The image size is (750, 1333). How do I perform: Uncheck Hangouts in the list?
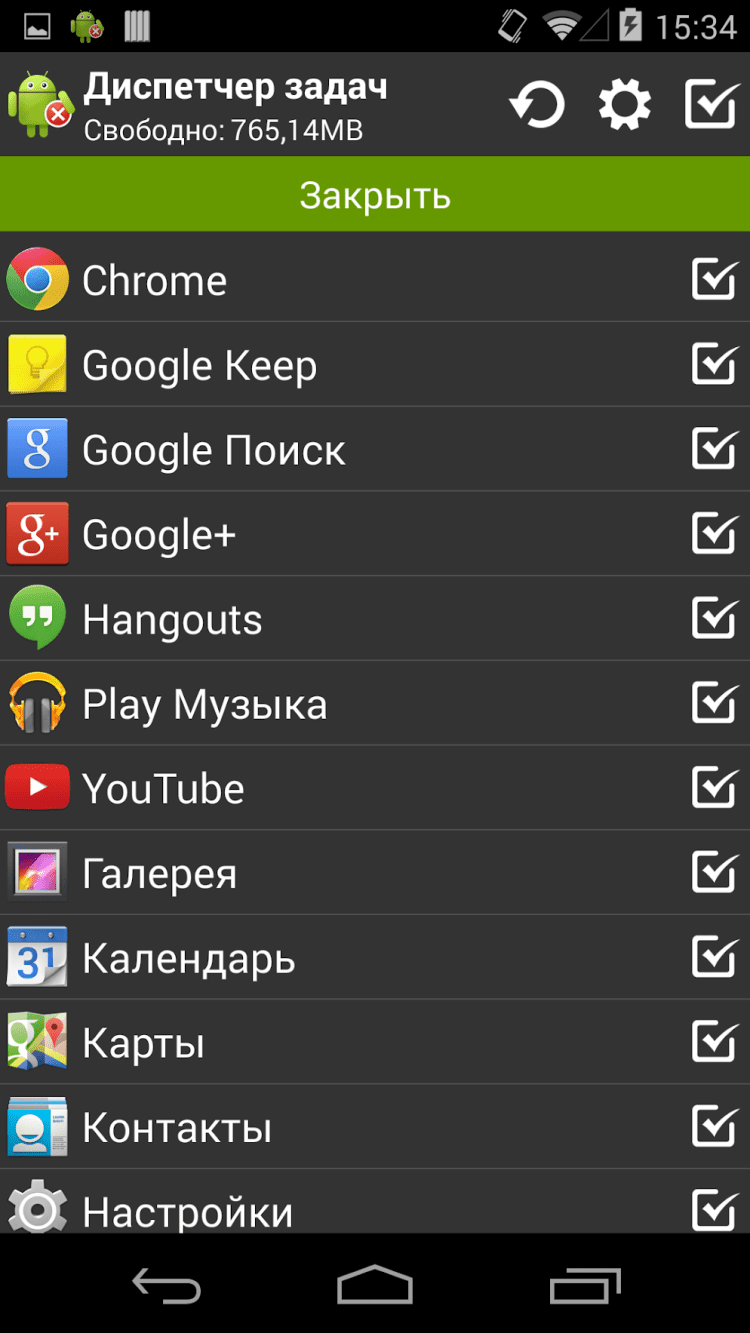[x=714, y=619]
